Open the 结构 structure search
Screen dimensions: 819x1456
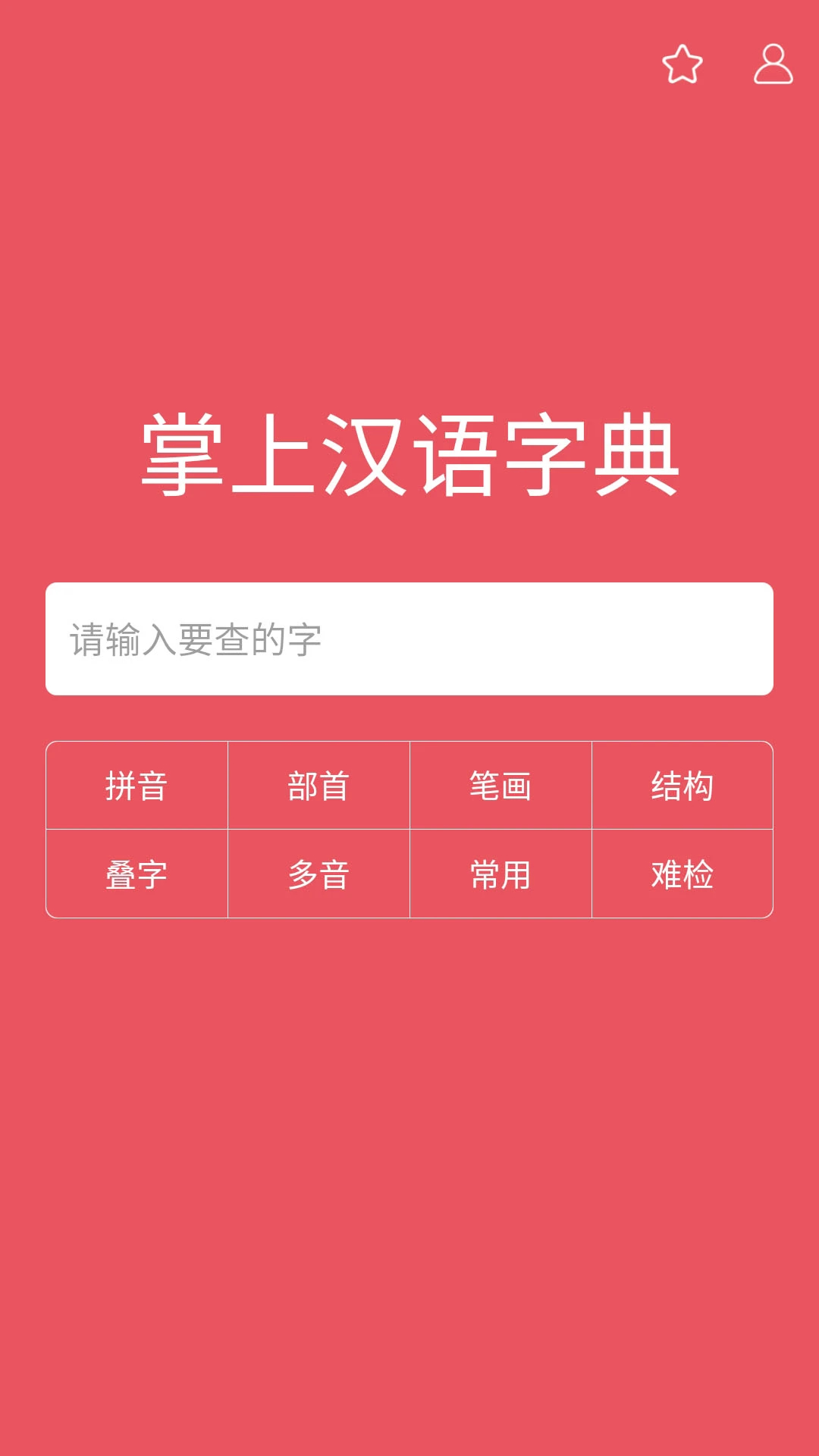tap(682, 786)
